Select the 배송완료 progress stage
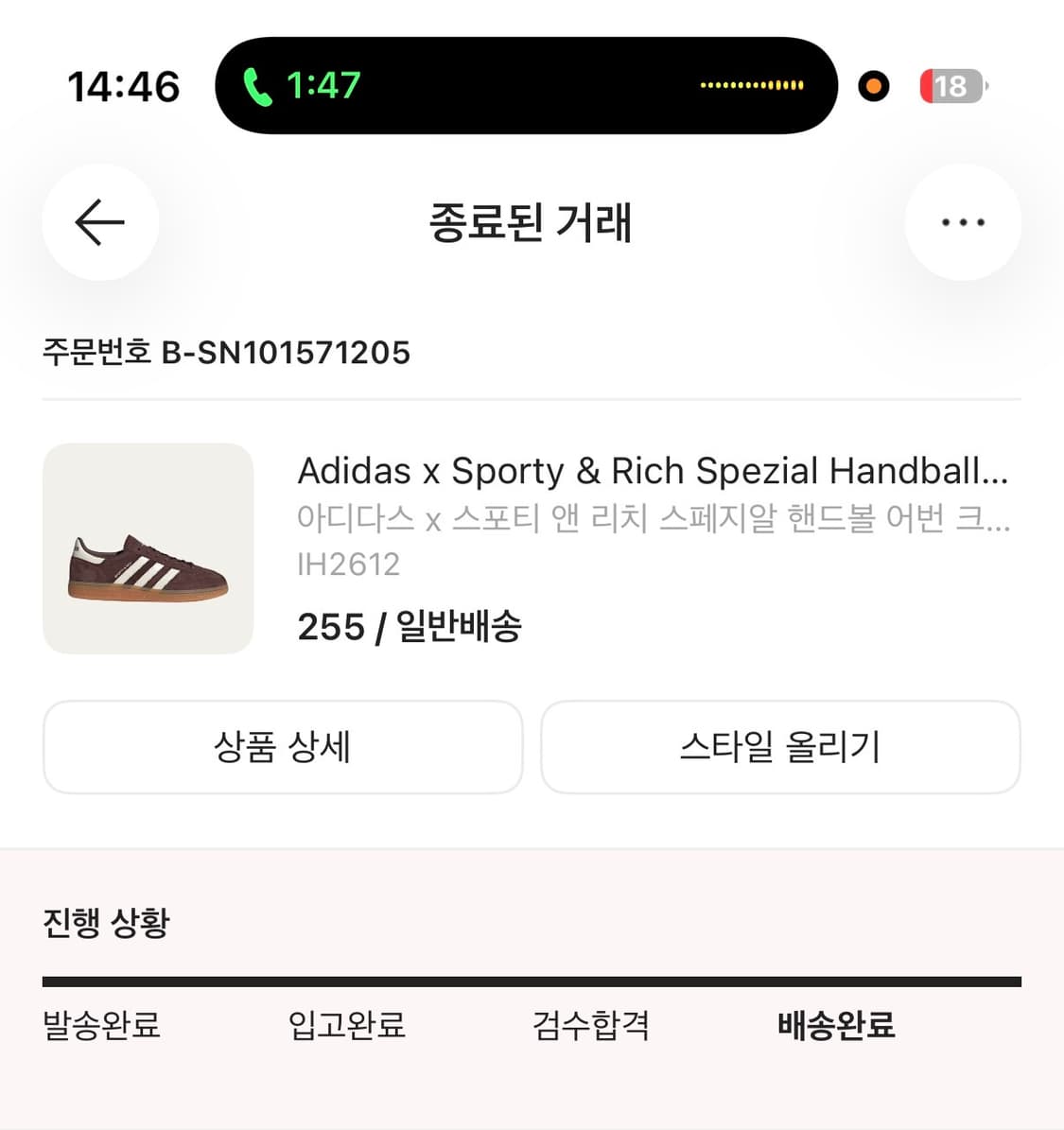Viewport: 1064px width, 1130px height. pyautogui.click(x=835, y=1025)
